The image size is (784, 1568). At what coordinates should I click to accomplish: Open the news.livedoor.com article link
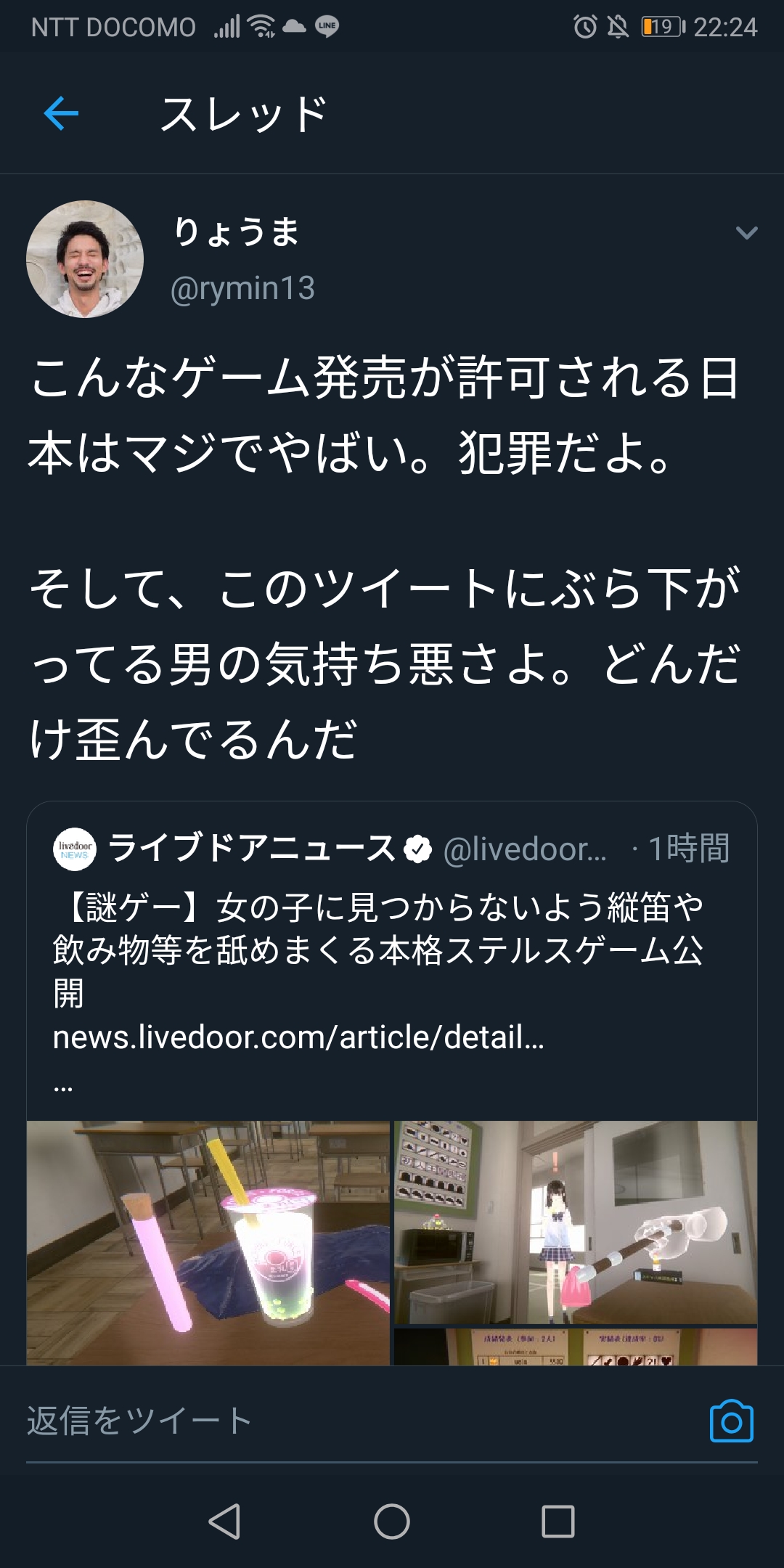point(298,1037)
